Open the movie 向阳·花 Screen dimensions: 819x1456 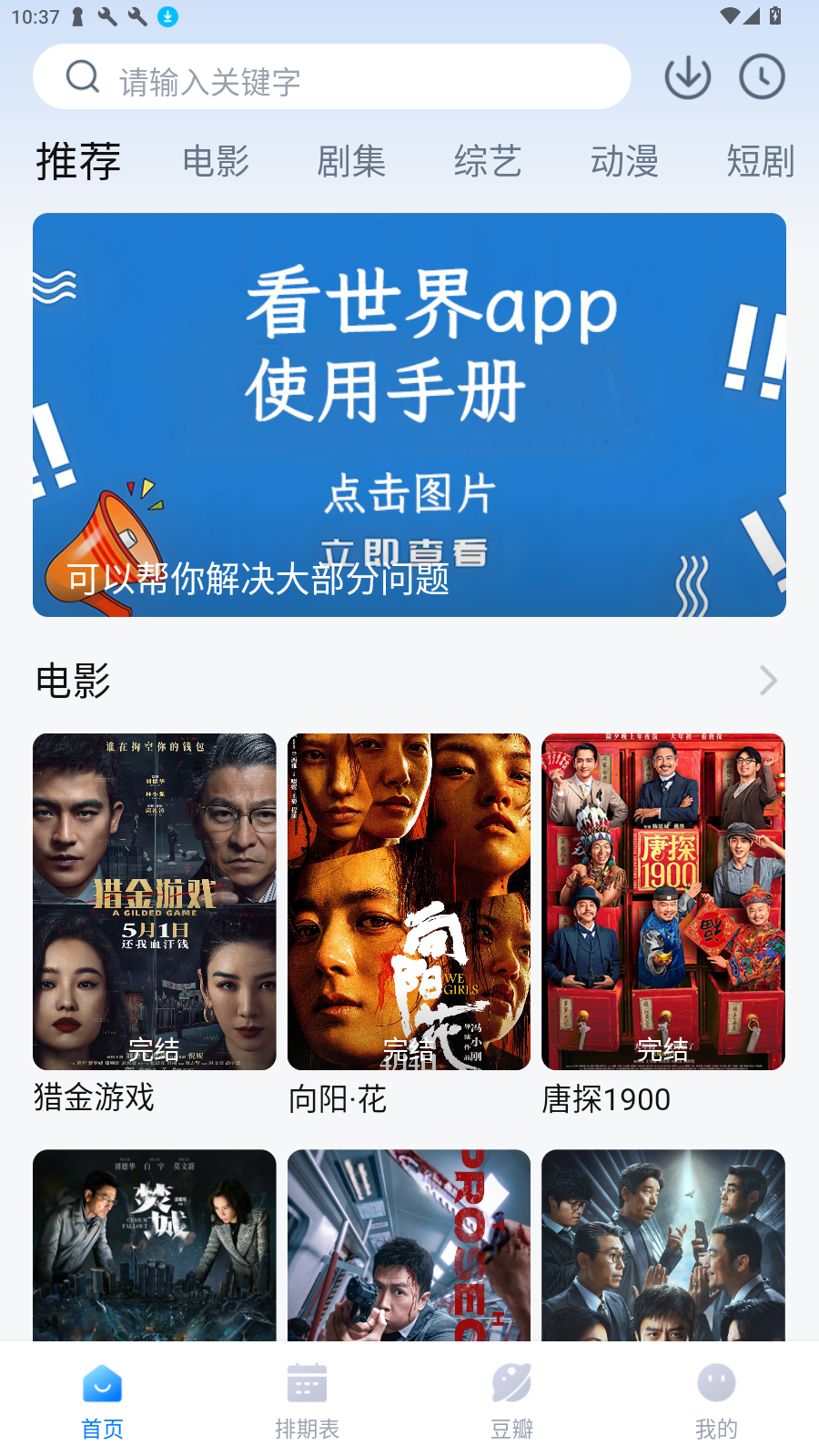pos(409,901)
